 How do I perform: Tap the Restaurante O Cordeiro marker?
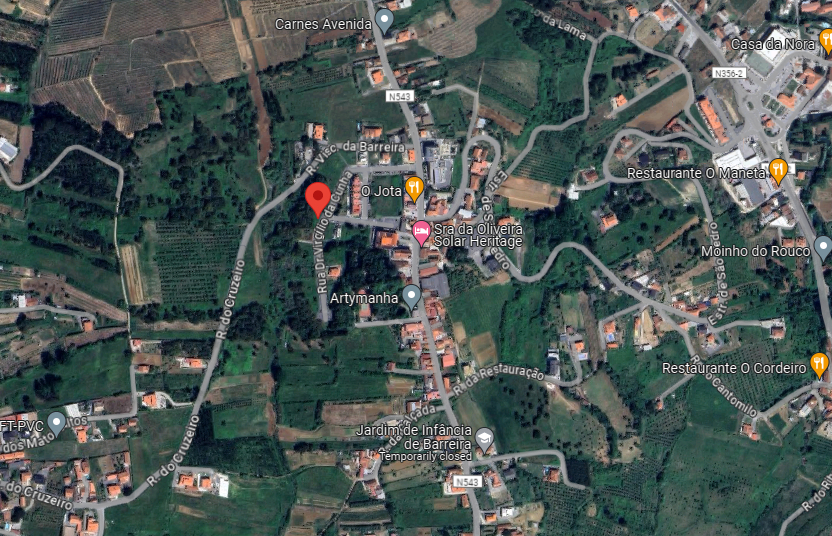[819, 364]
